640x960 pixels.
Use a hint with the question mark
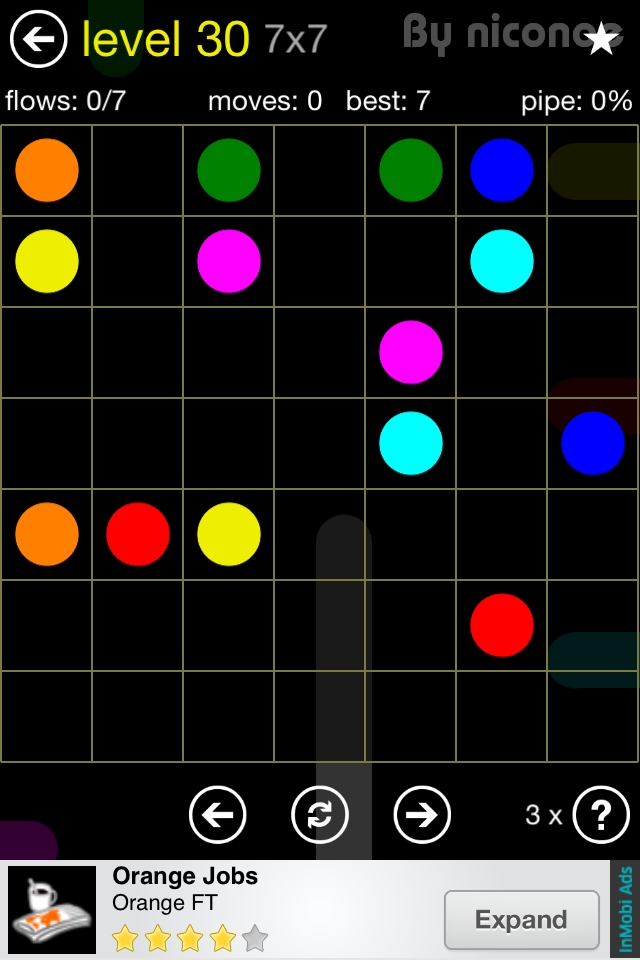pos(601,816)
